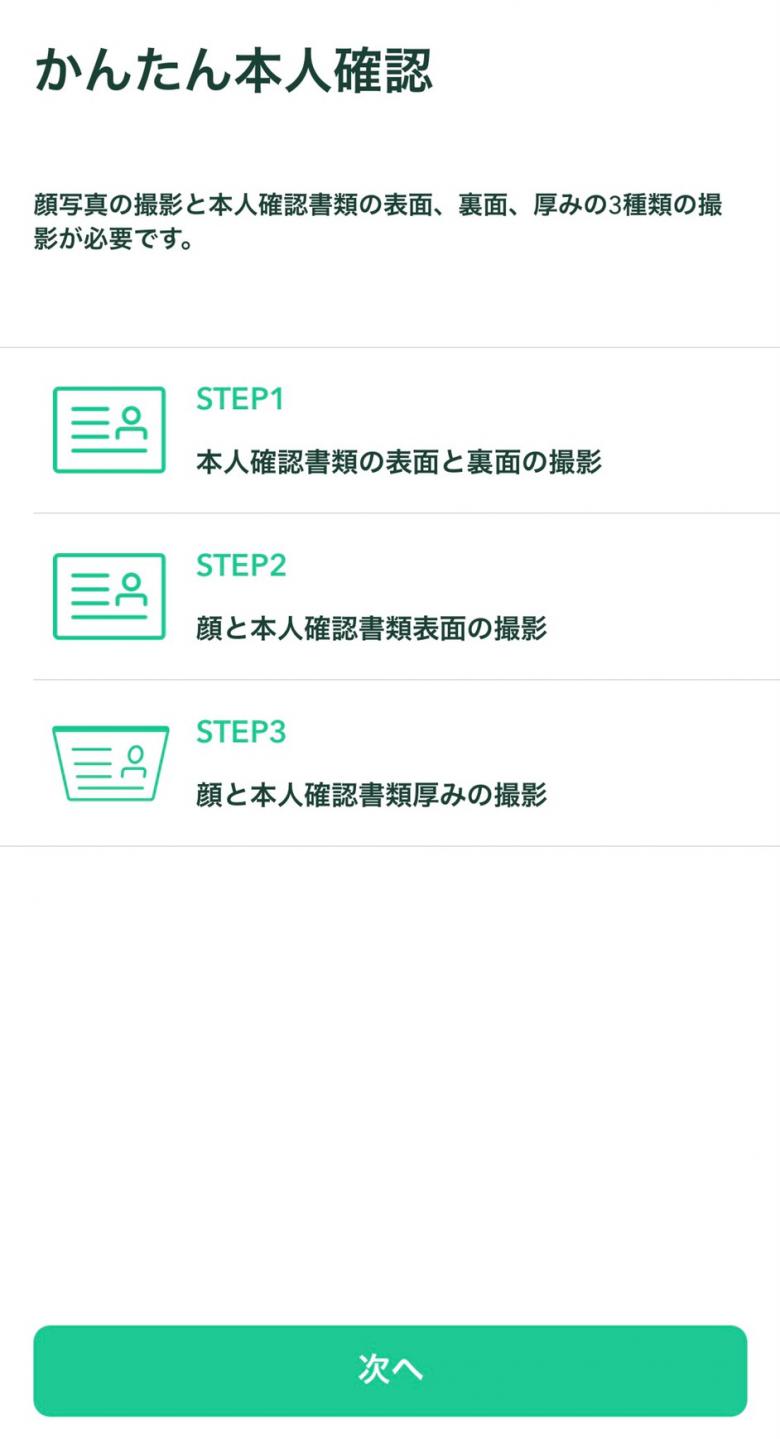Click the STEP2 document-with-face icon
Viewport: 780px width, 1439px height.
click(x=108, y=595)
